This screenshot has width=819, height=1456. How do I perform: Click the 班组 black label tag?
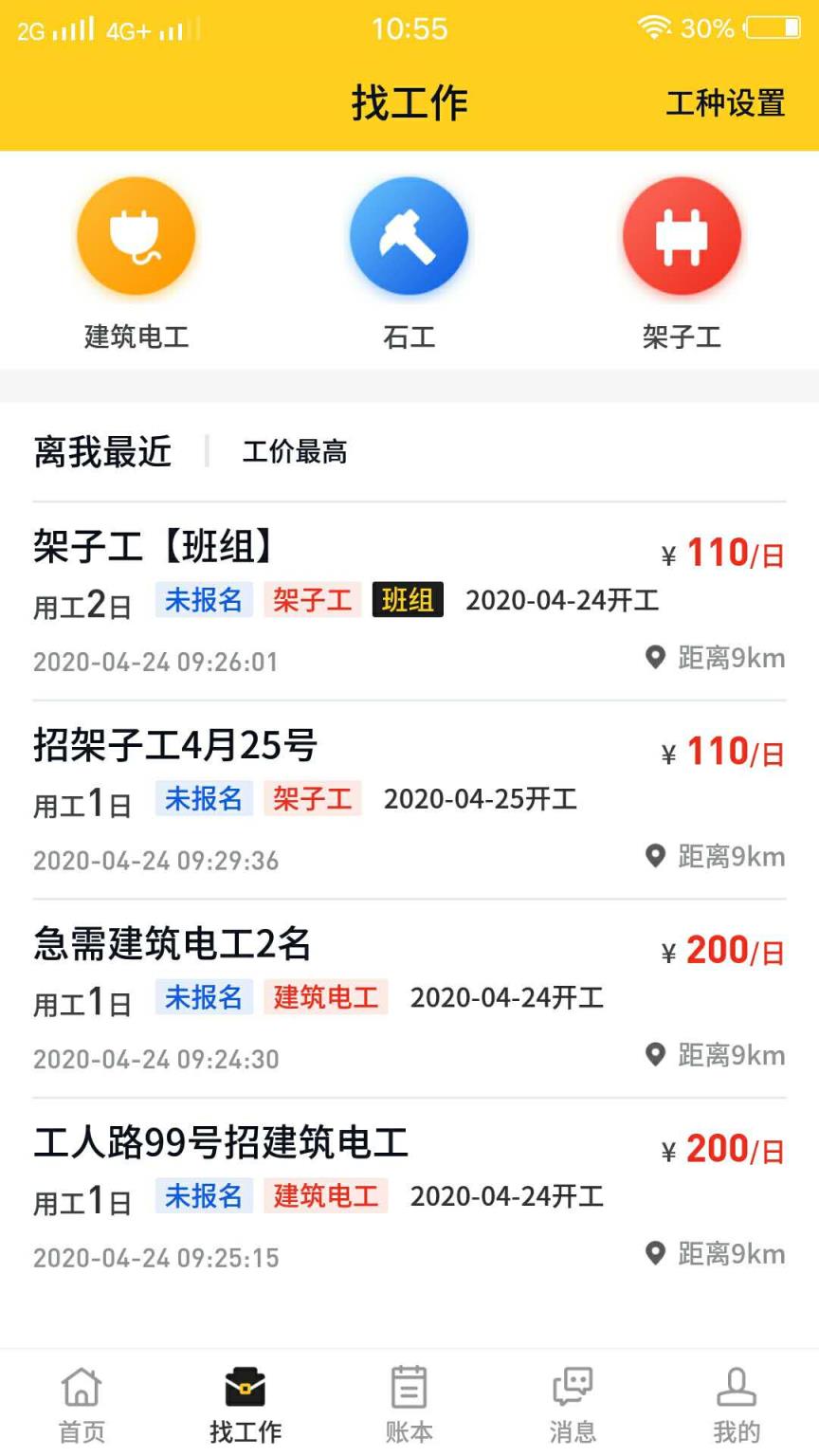[408, 601]
